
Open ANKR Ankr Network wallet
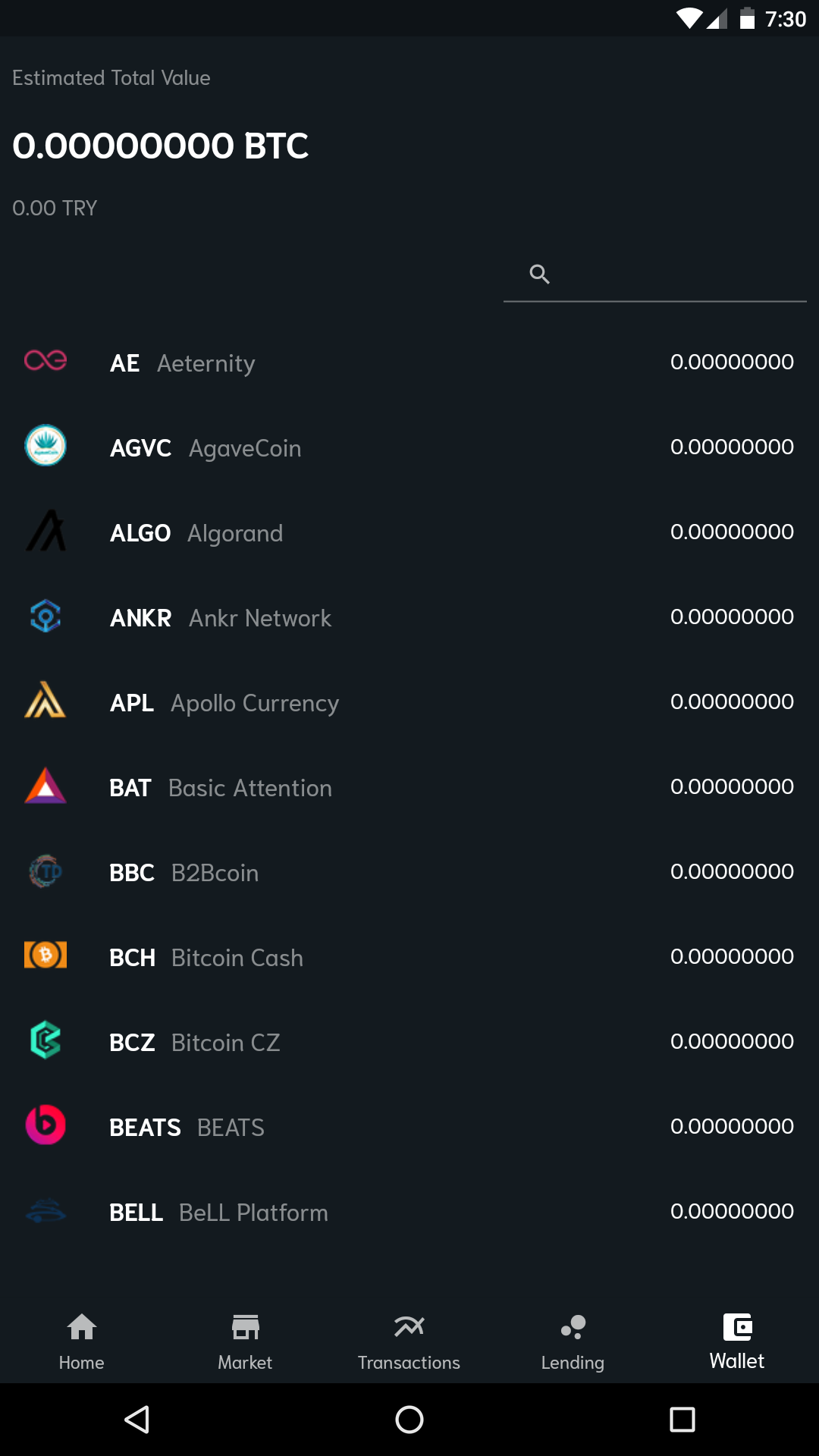tap(409, 617)
